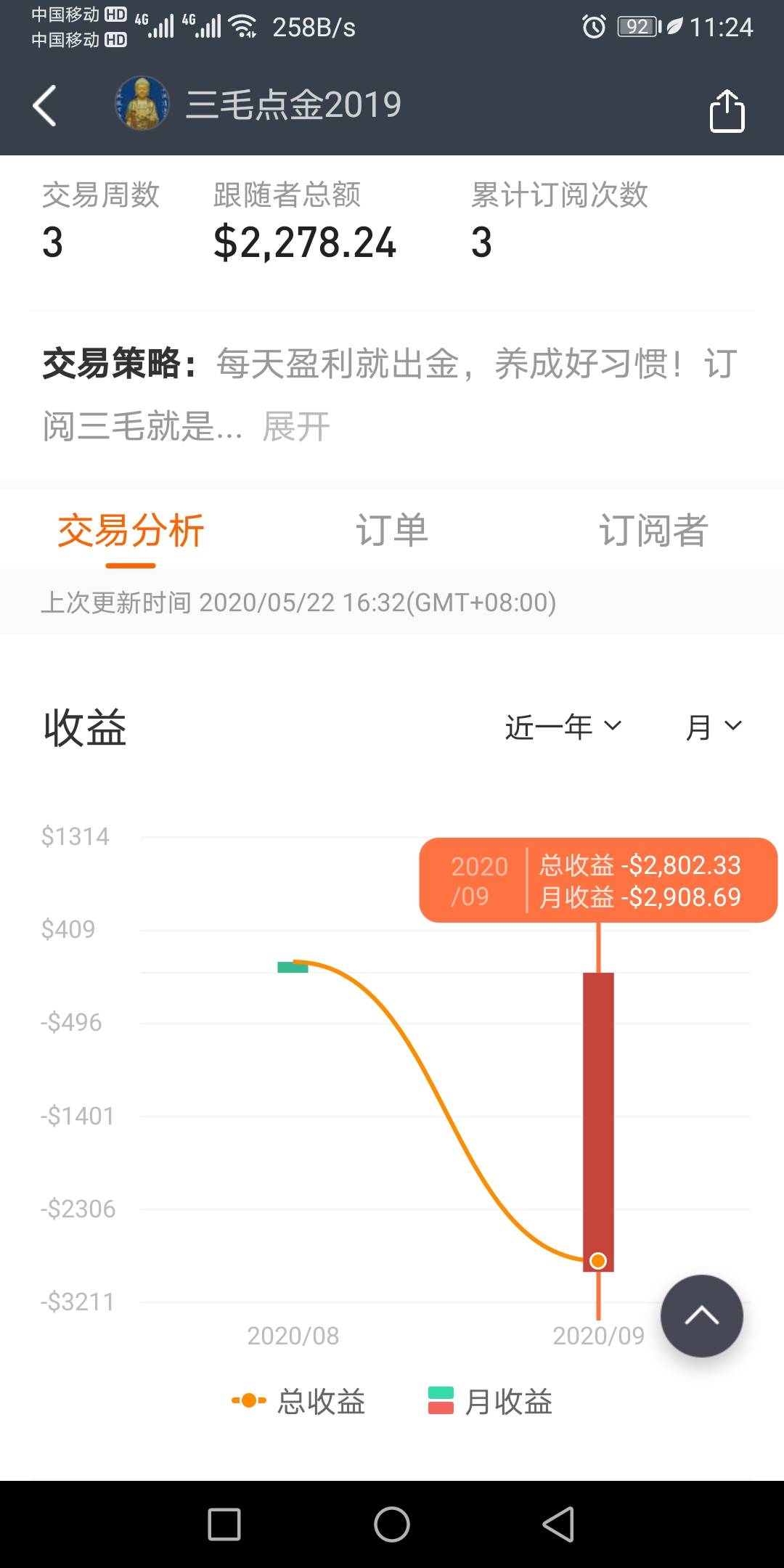Open the system recent apps button
The height and width of the screenshot is (1568, 784).
(x=224, y=1524)
